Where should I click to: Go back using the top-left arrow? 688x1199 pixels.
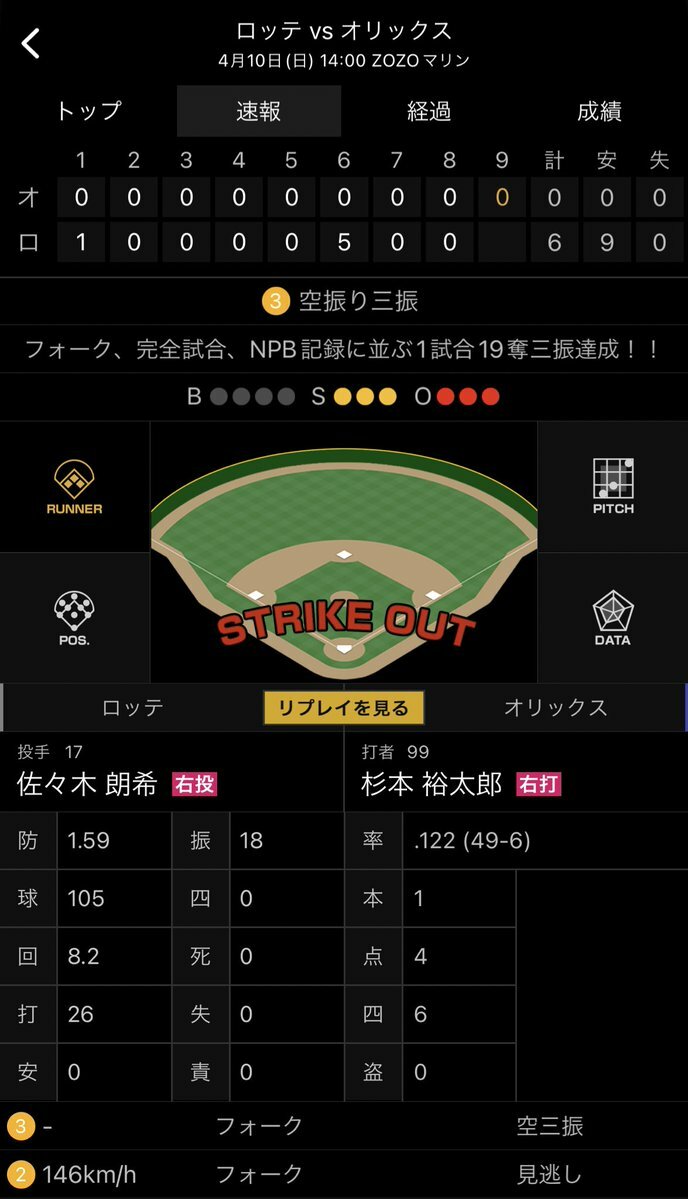[32, 43]
